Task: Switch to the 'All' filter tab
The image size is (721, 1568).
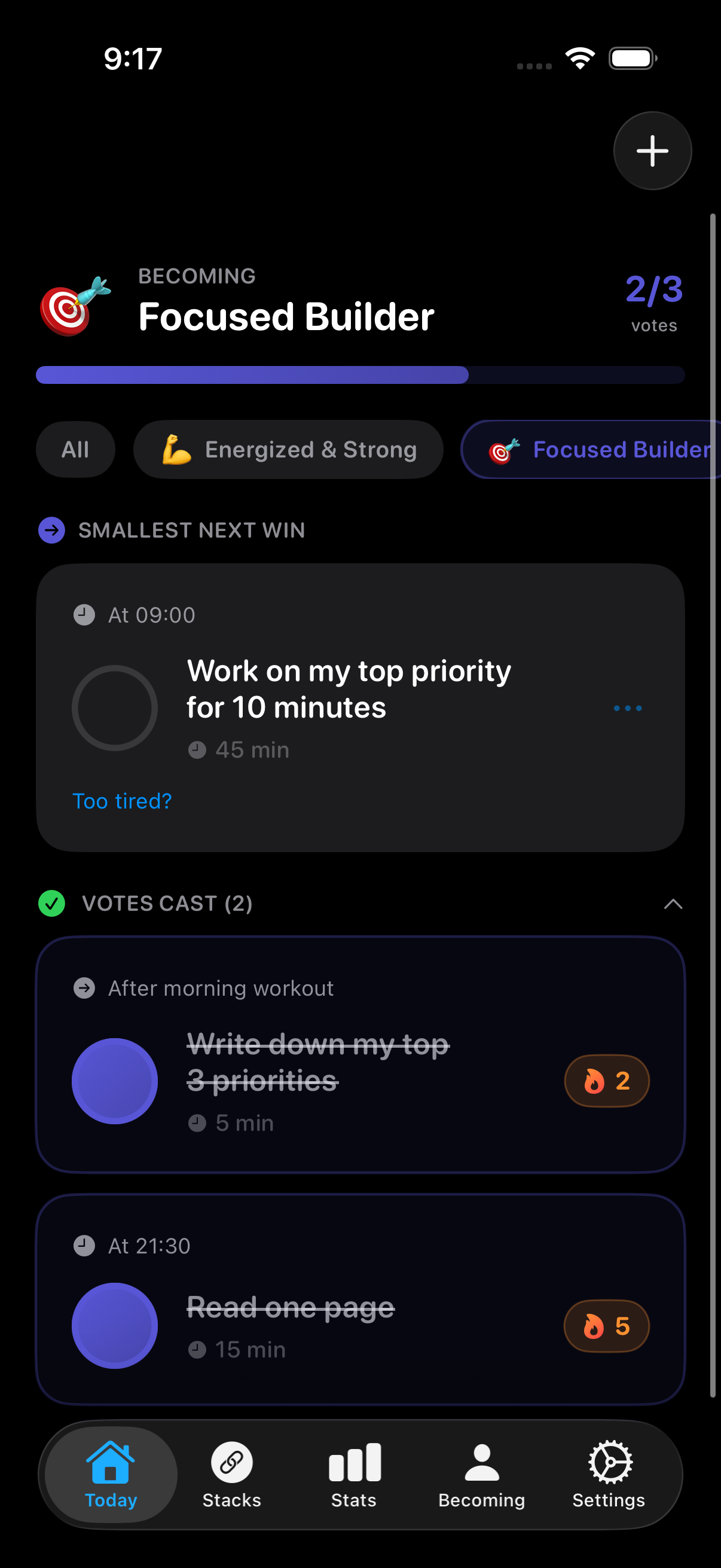Action: (75, 450)
